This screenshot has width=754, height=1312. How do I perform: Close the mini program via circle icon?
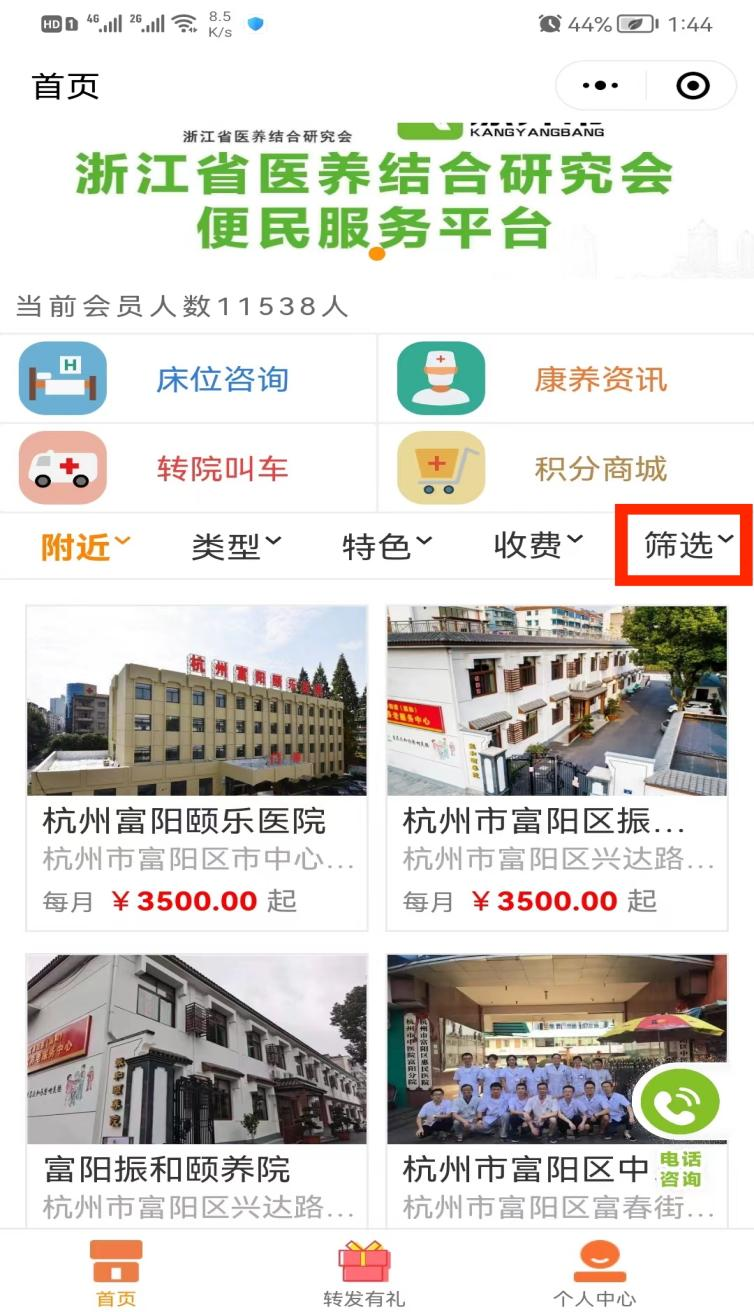point(692,86)
